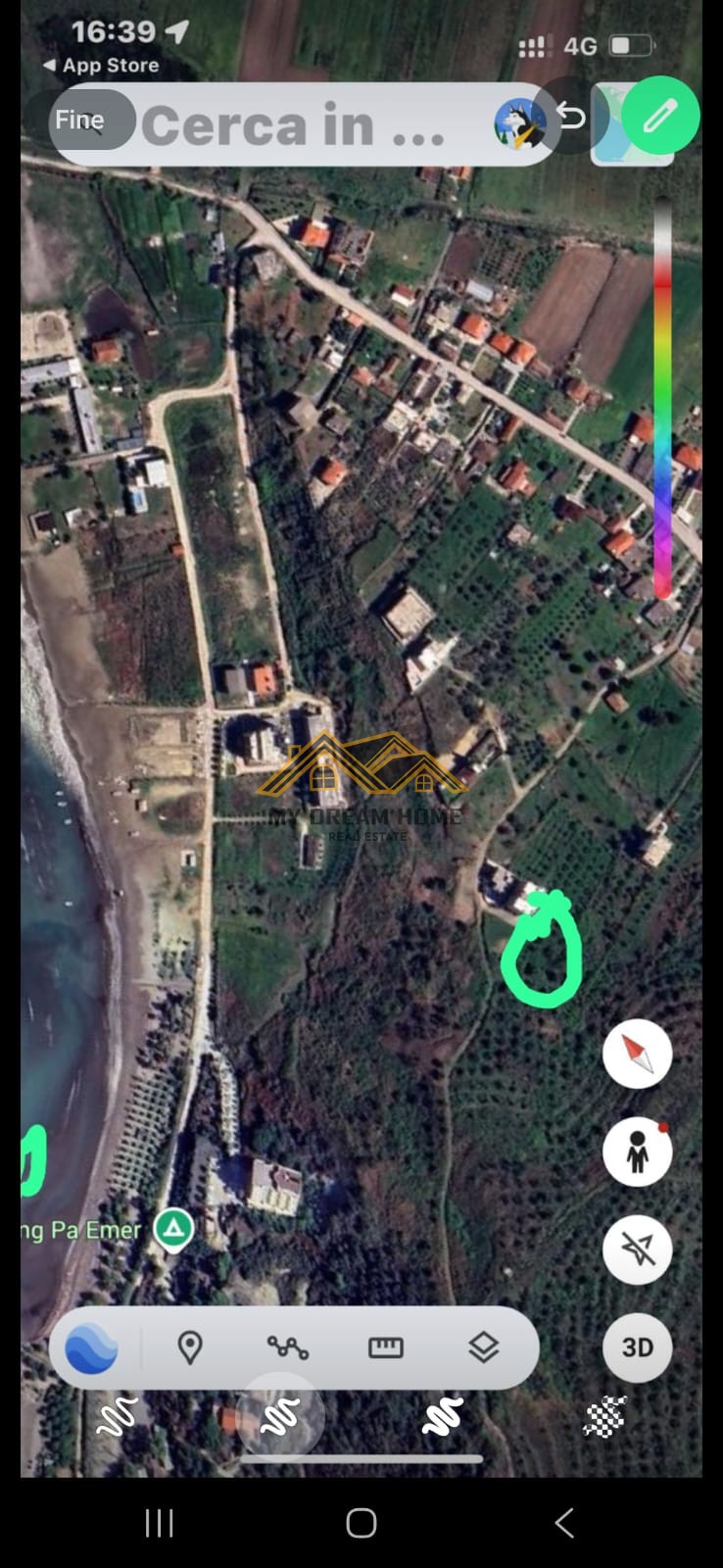Open the Cerca in search field
This screenshot has width=723, height=1568.
click(294, 126)
